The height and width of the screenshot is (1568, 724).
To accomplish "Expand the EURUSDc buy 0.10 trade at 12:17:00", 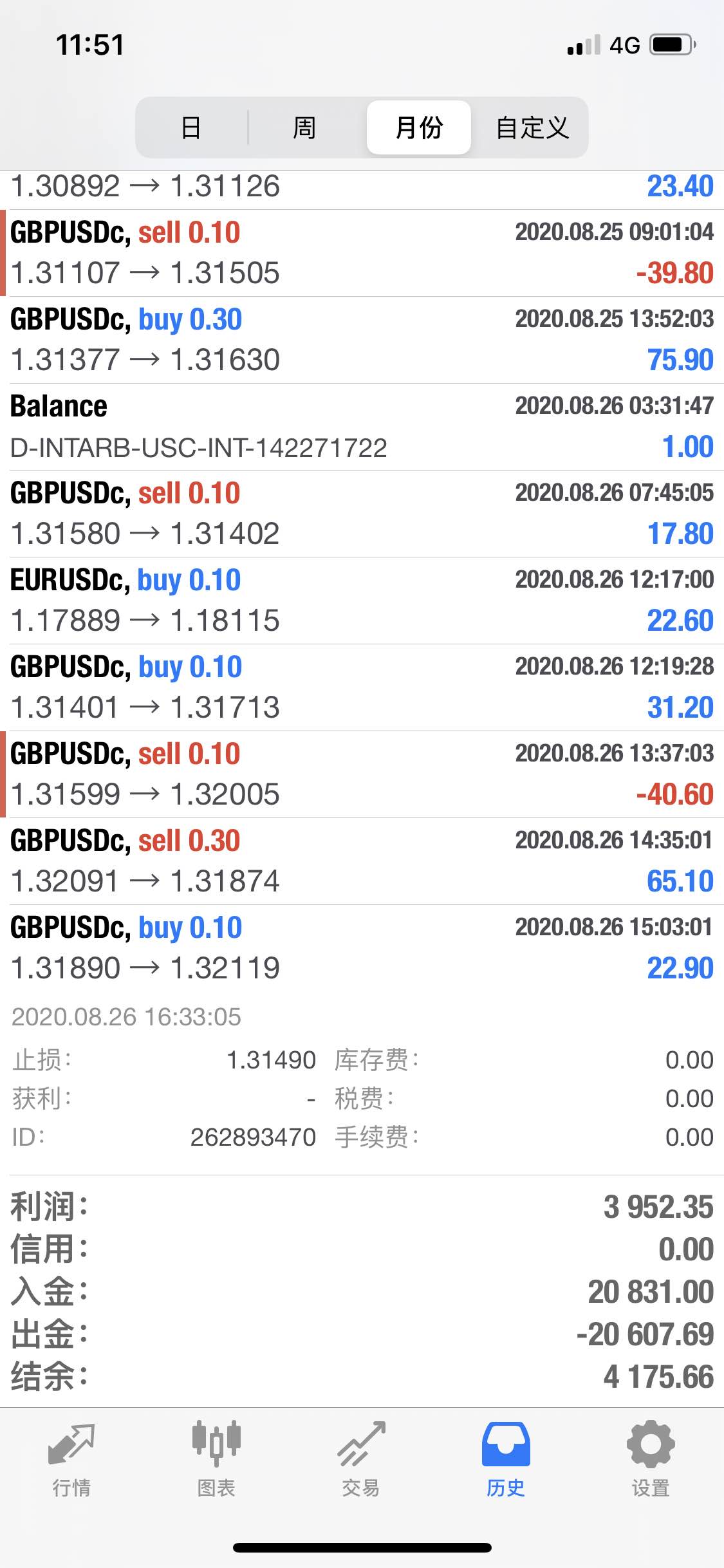I will click(362, 601).
